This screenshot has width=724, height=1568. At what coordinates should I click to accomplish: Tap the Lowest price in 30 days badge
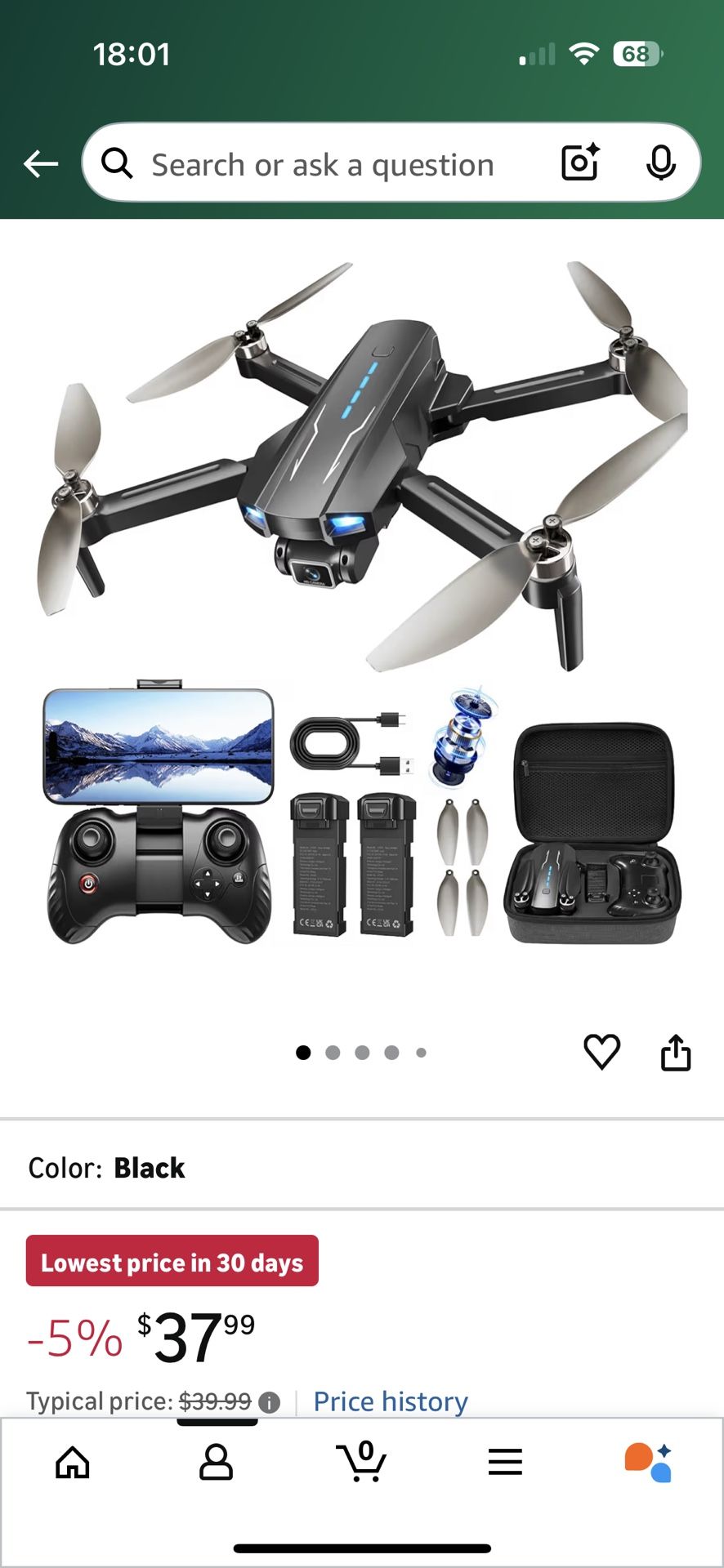(x=172, y=1262)
